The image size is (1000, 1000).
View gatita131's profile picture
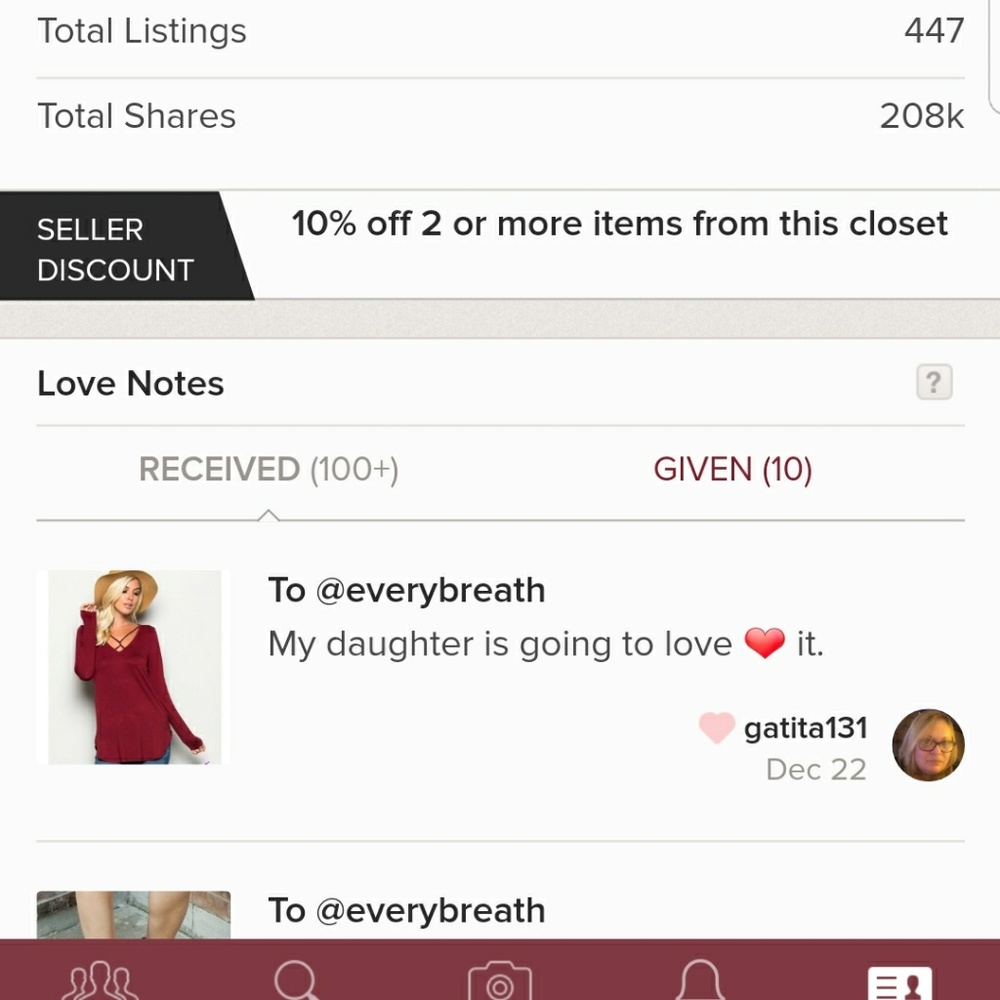928,745
